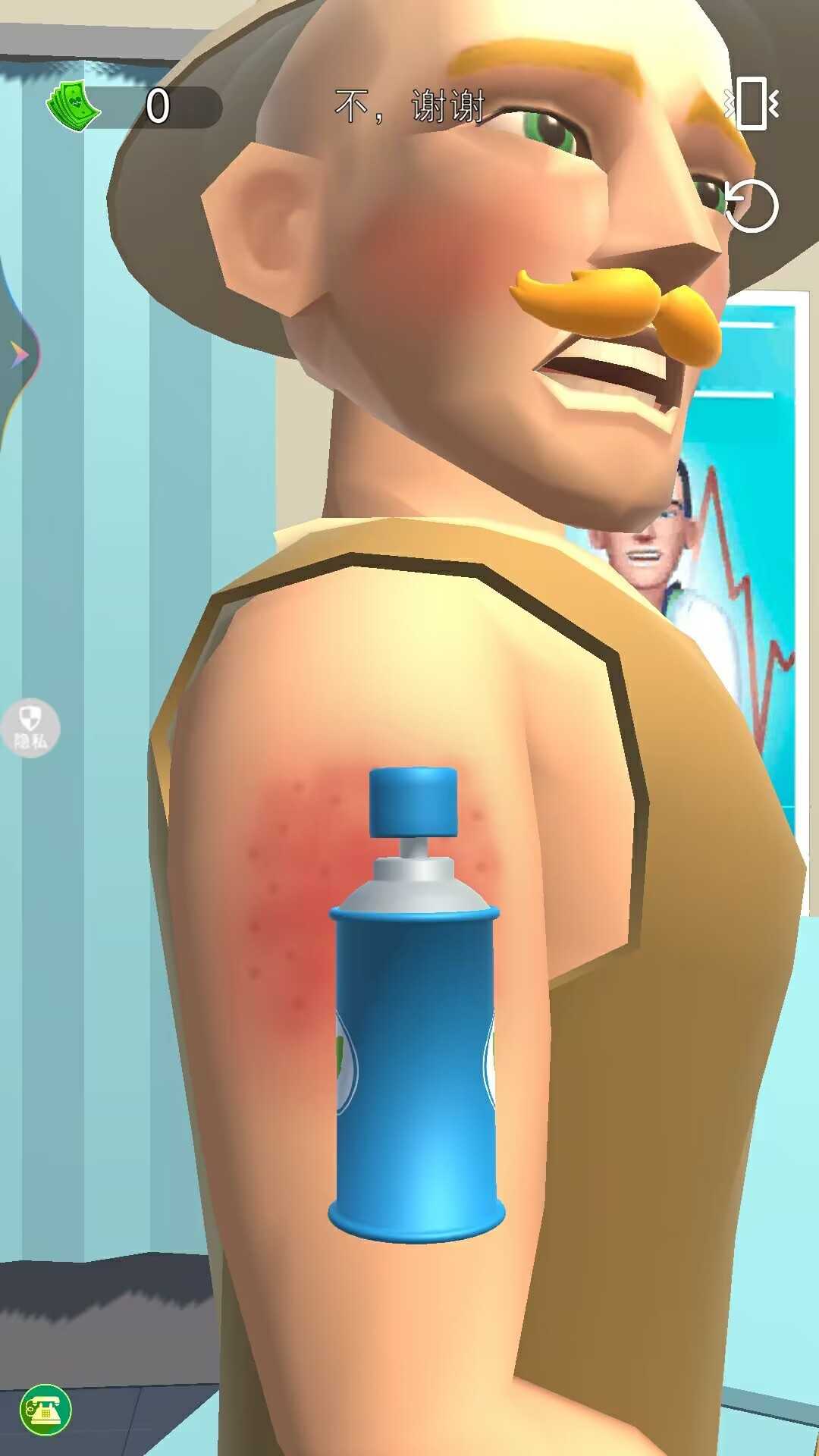This screenshot has width=819, height=1456.
Task: Tap the 不，谢谢 (No, thanks) text
Action: [x=409, y=106]
